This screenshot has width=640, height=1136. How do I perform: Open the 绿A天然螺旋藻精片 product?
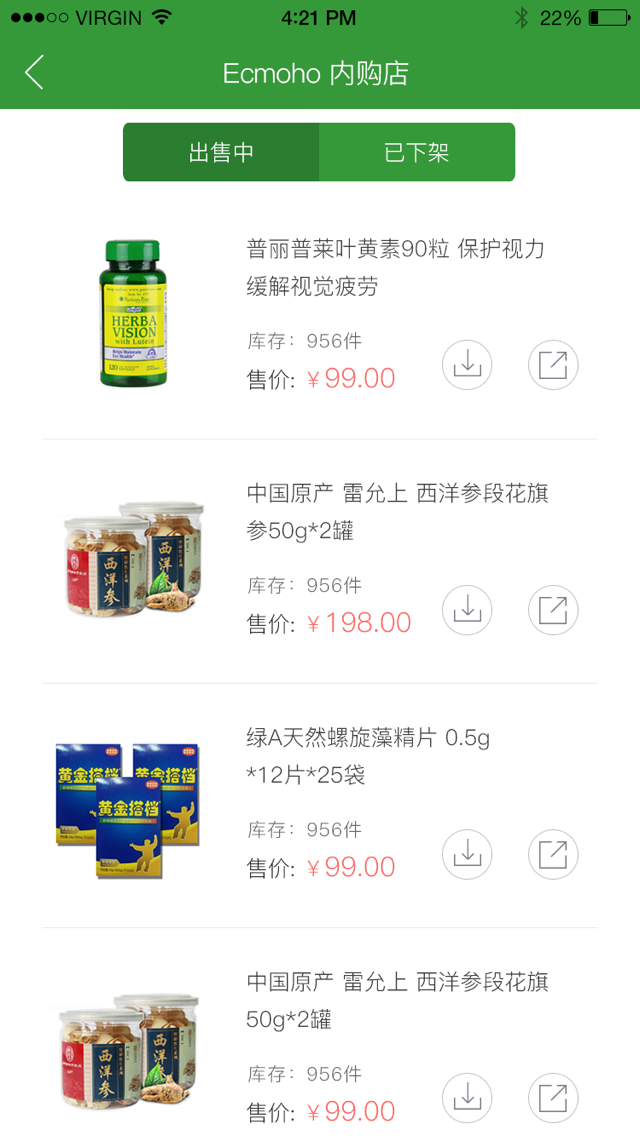click(368, 756)
